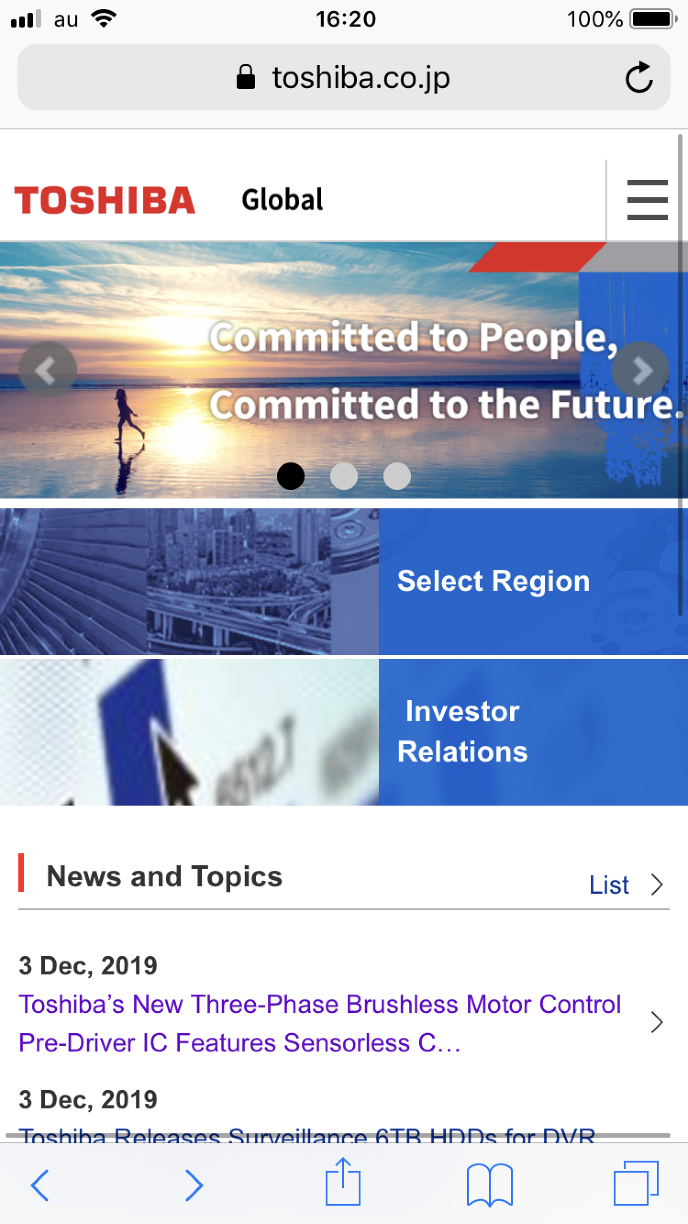Read the Three-Phase Brushless Motor Control news
The height and width of the screenshot is (1224, 688).
tap(320, 1023)
